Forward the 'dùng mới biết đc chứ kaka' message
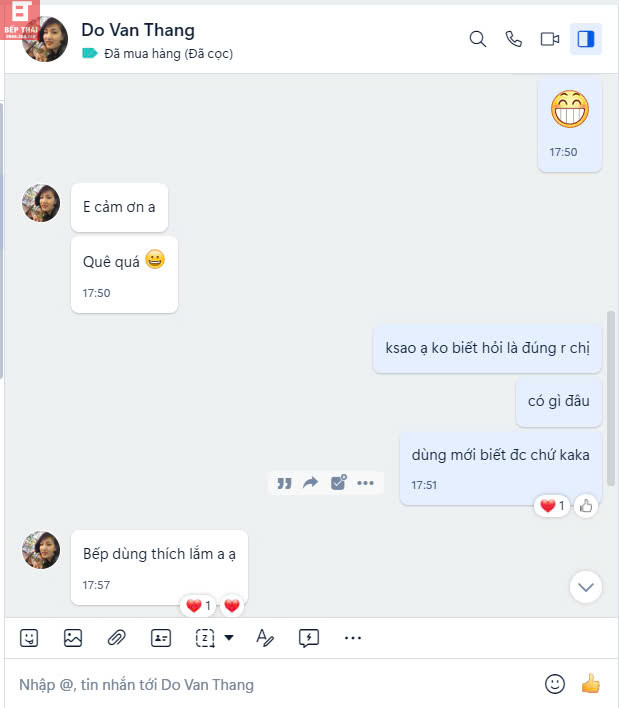This screenshot has height=708, width=619. [310, 483]
